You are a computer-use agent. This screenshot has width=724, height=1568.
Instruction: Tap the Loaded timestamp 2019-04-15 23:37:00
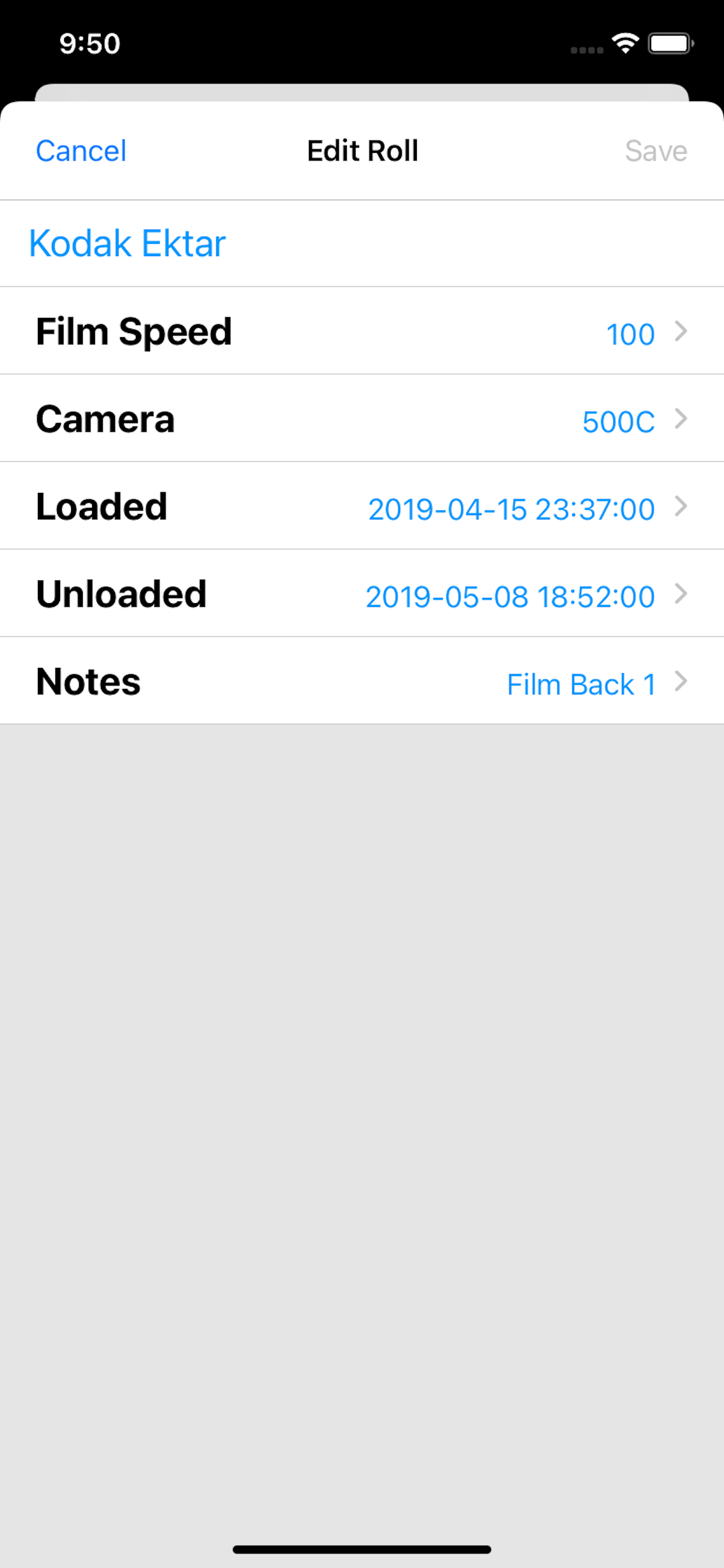pyautogui.click(x=512, y=509)
